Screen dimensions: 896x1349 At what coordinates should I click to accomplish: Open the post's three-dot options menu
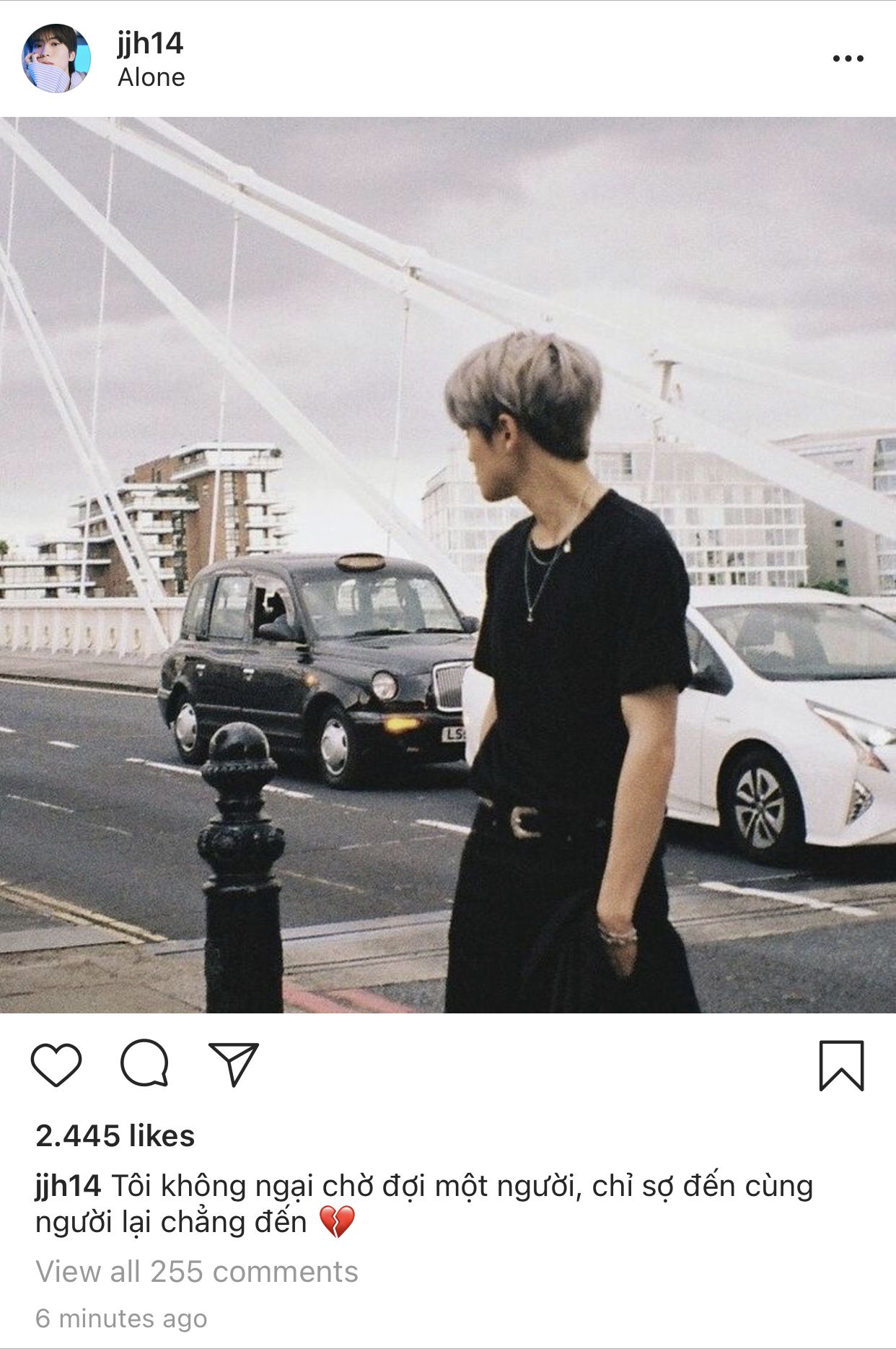[x=848, y=58]
